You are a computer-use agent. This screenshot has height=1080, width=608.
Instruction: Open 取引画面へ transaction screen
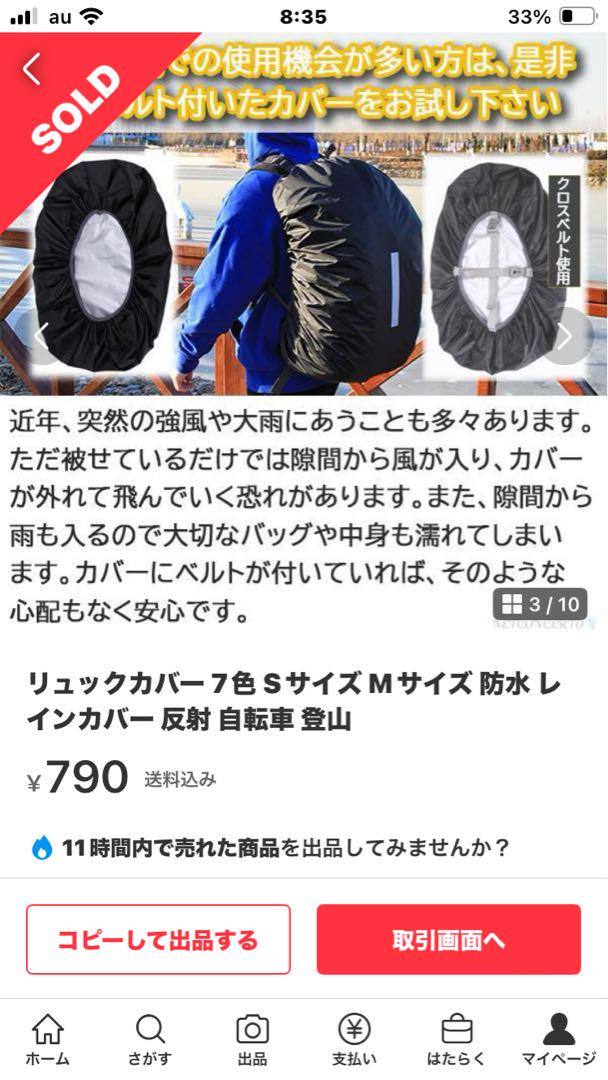449,939
